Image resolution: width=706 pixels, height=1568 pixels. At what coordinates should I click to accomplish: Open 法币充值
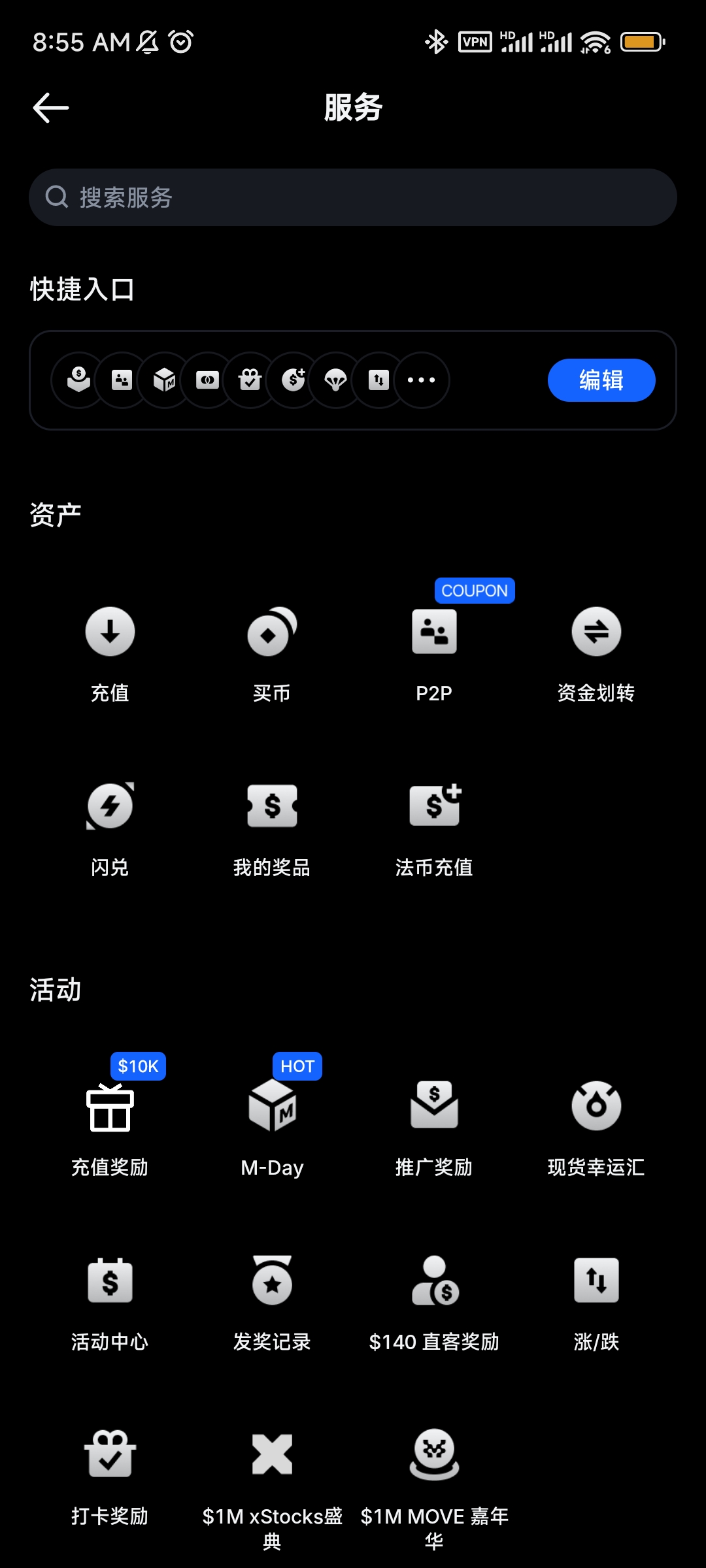point(434,828)
